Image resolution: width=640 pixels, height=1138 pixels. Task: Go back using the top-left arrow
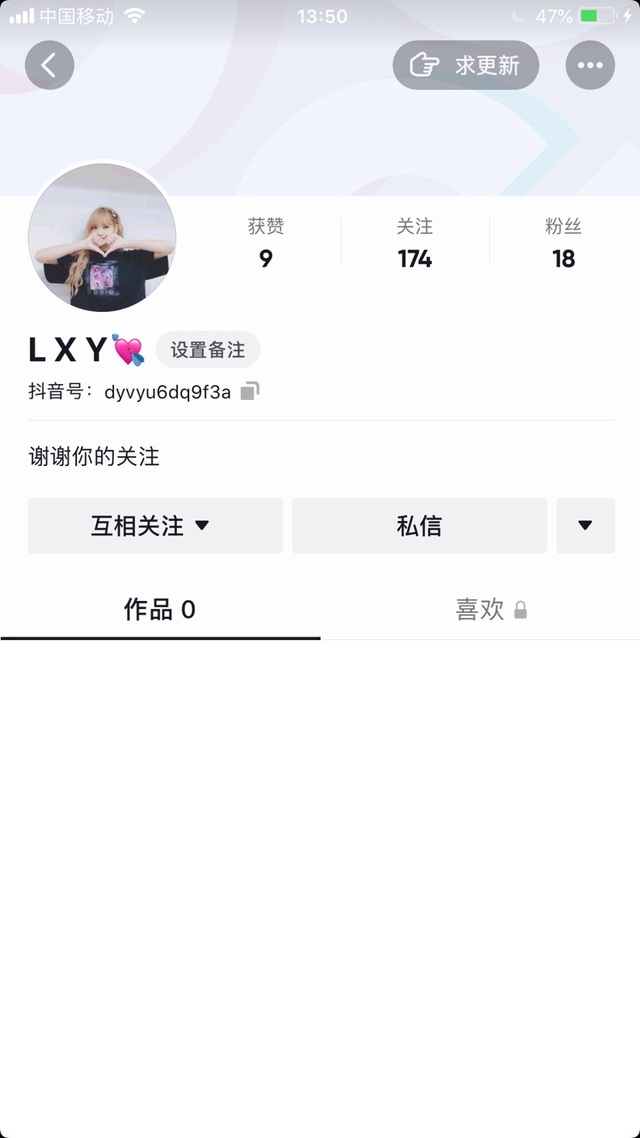coord(49,65)
